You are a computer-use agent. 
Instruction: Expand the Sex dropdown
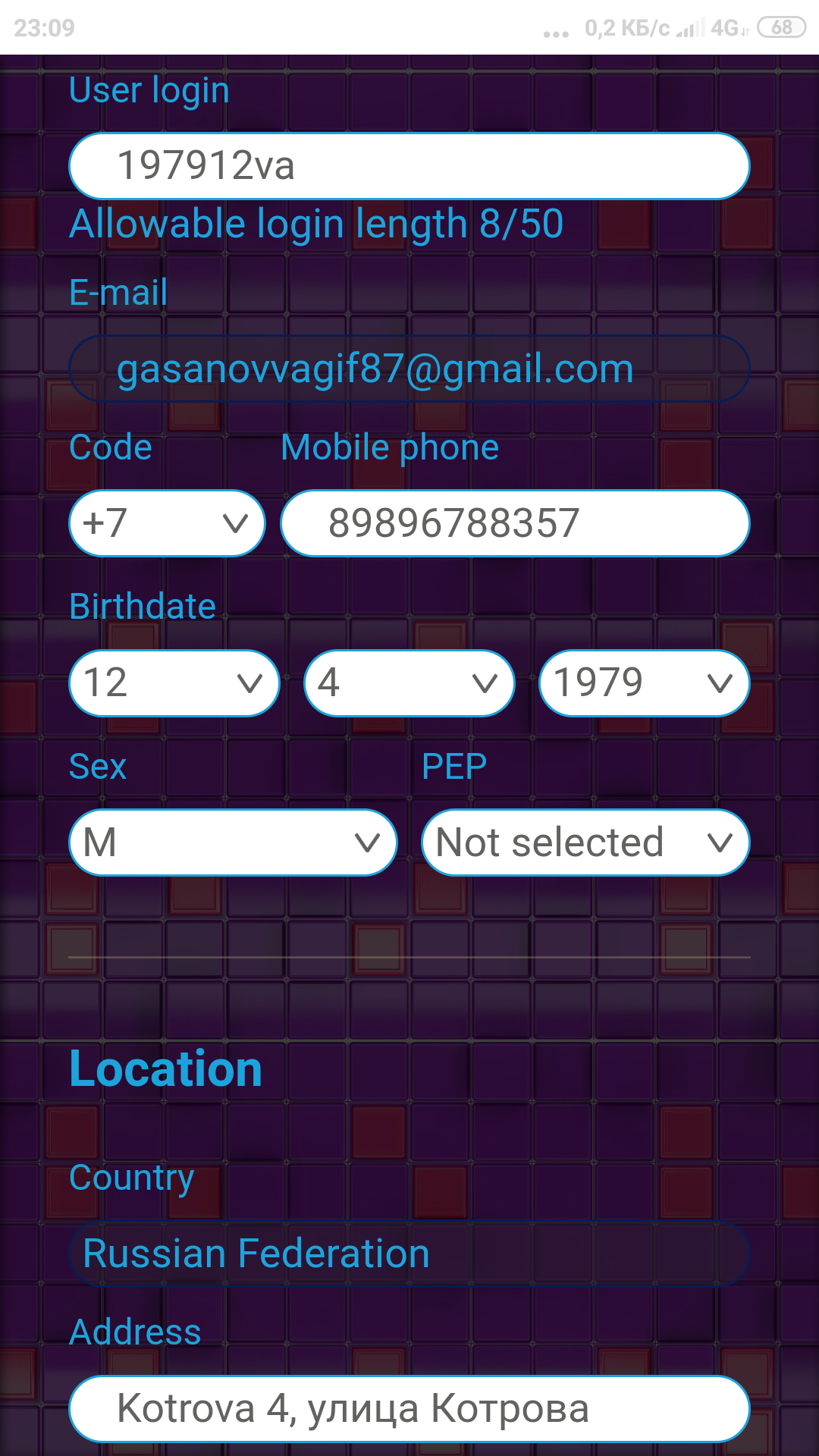pyautogui.click(x=233, y=843)
